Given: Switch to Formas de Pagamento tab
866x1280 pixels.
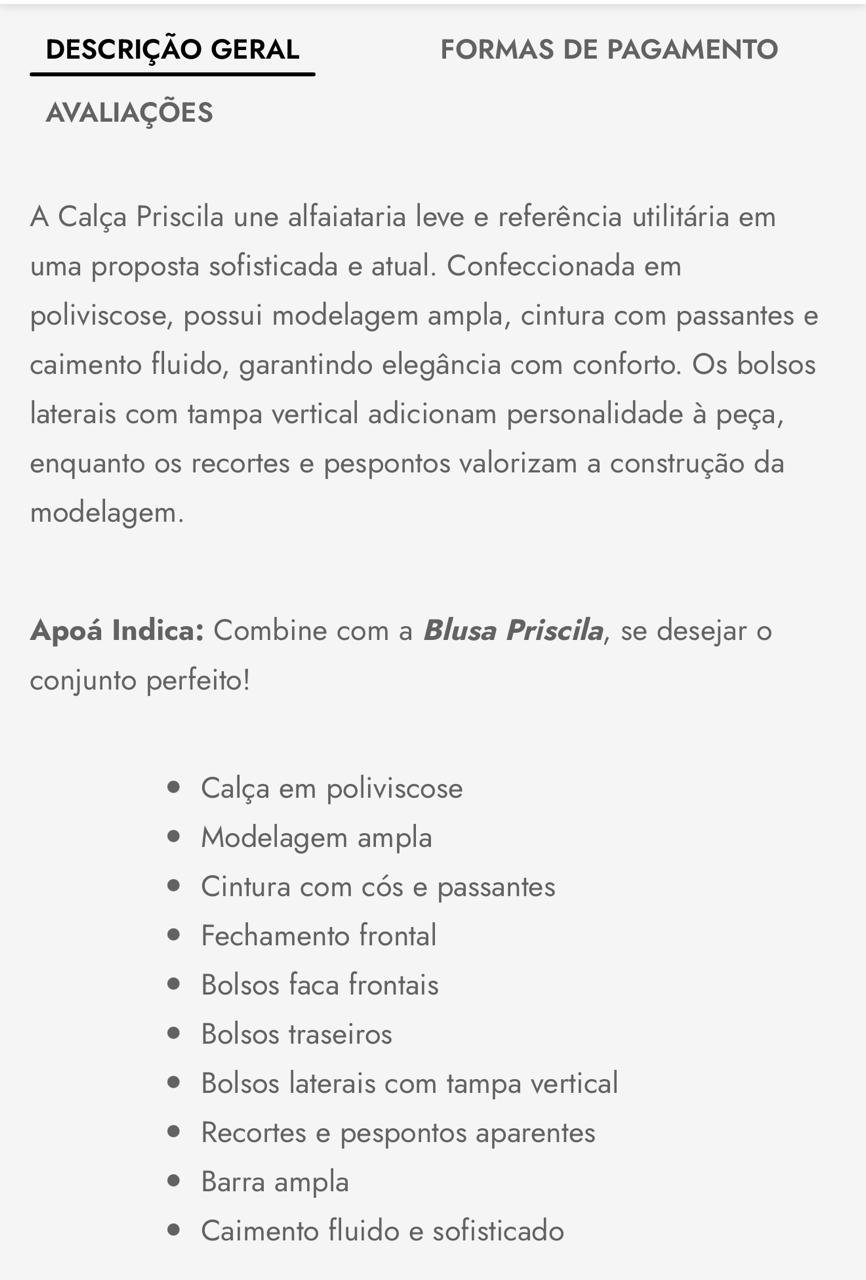Looking at the screenshot, I should 609,50.
